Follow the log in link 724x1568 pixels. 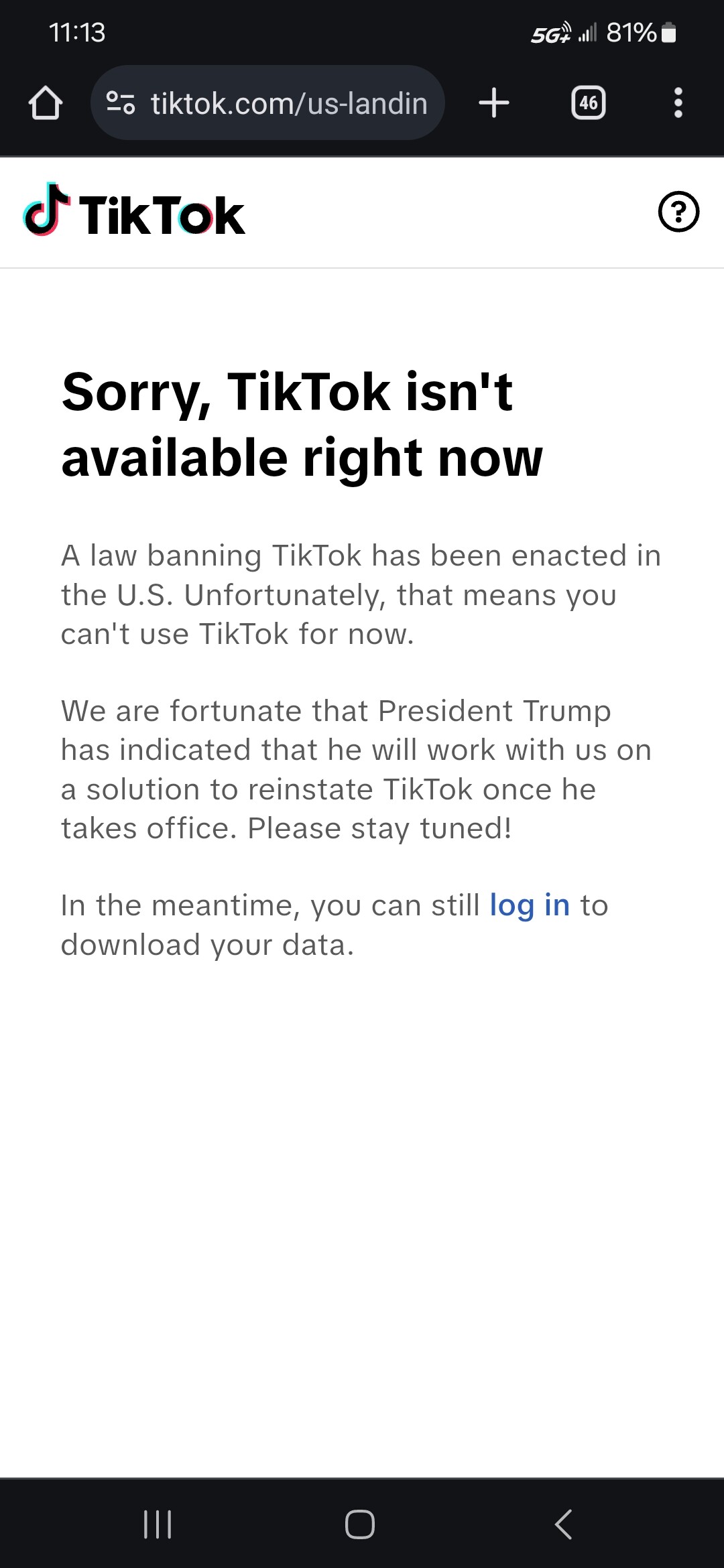530,905
